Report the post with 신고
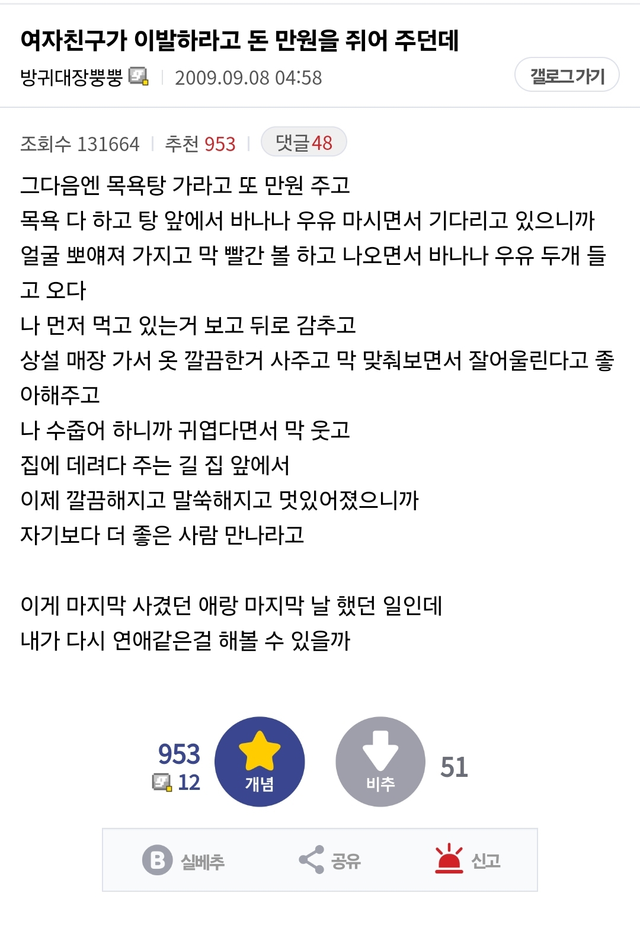Viewport: 640px width, 941px height. pyautogui.click(x=467, y=860)
